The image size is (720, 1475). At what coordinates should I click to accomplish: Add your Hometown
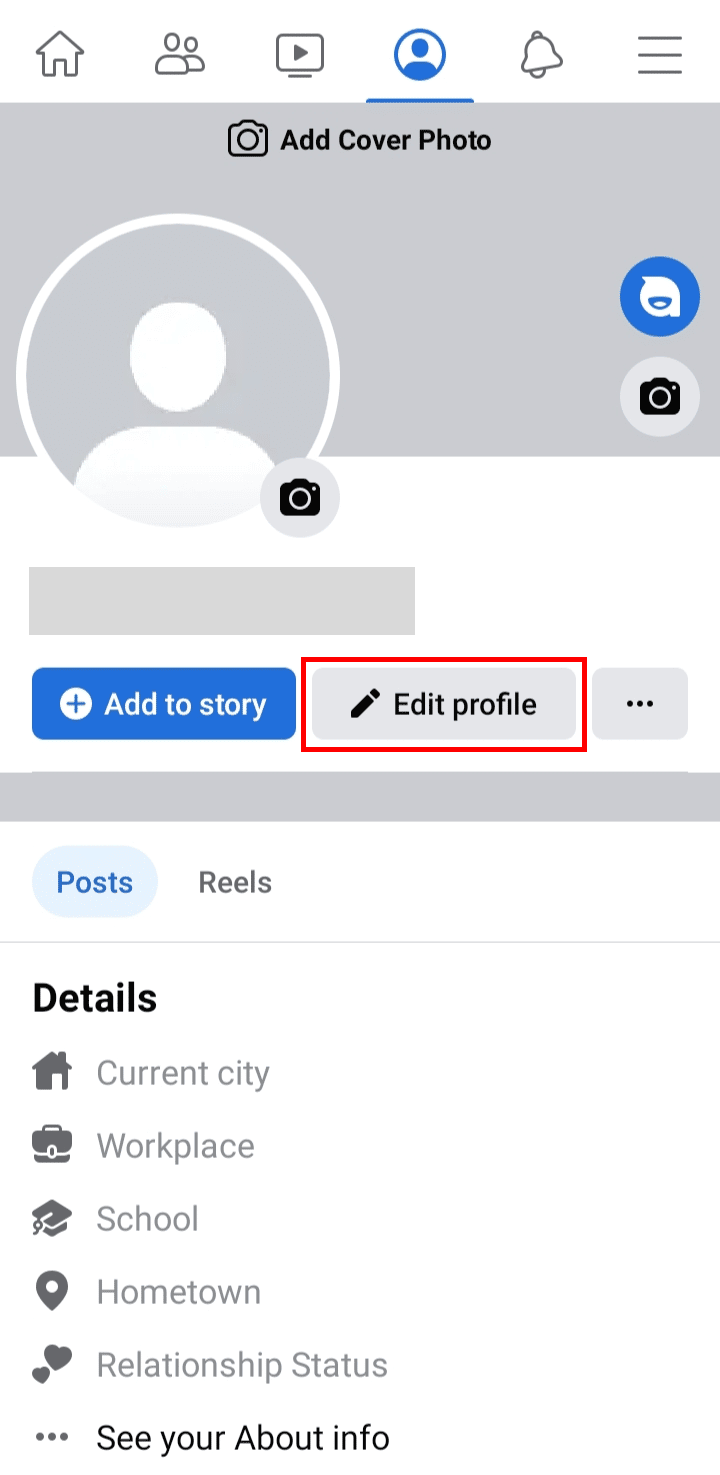pyautogui.click(x=178, y=1292)
